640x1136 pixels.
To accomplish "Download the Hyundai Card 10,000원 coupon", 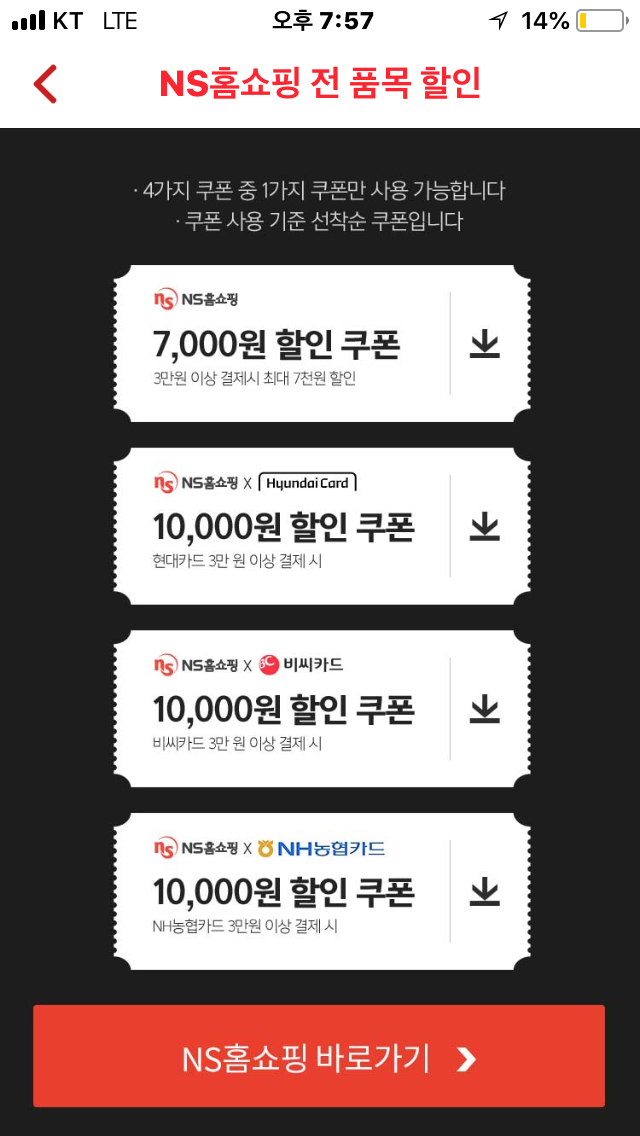I will pyautogui.click(x=485, y=526).
